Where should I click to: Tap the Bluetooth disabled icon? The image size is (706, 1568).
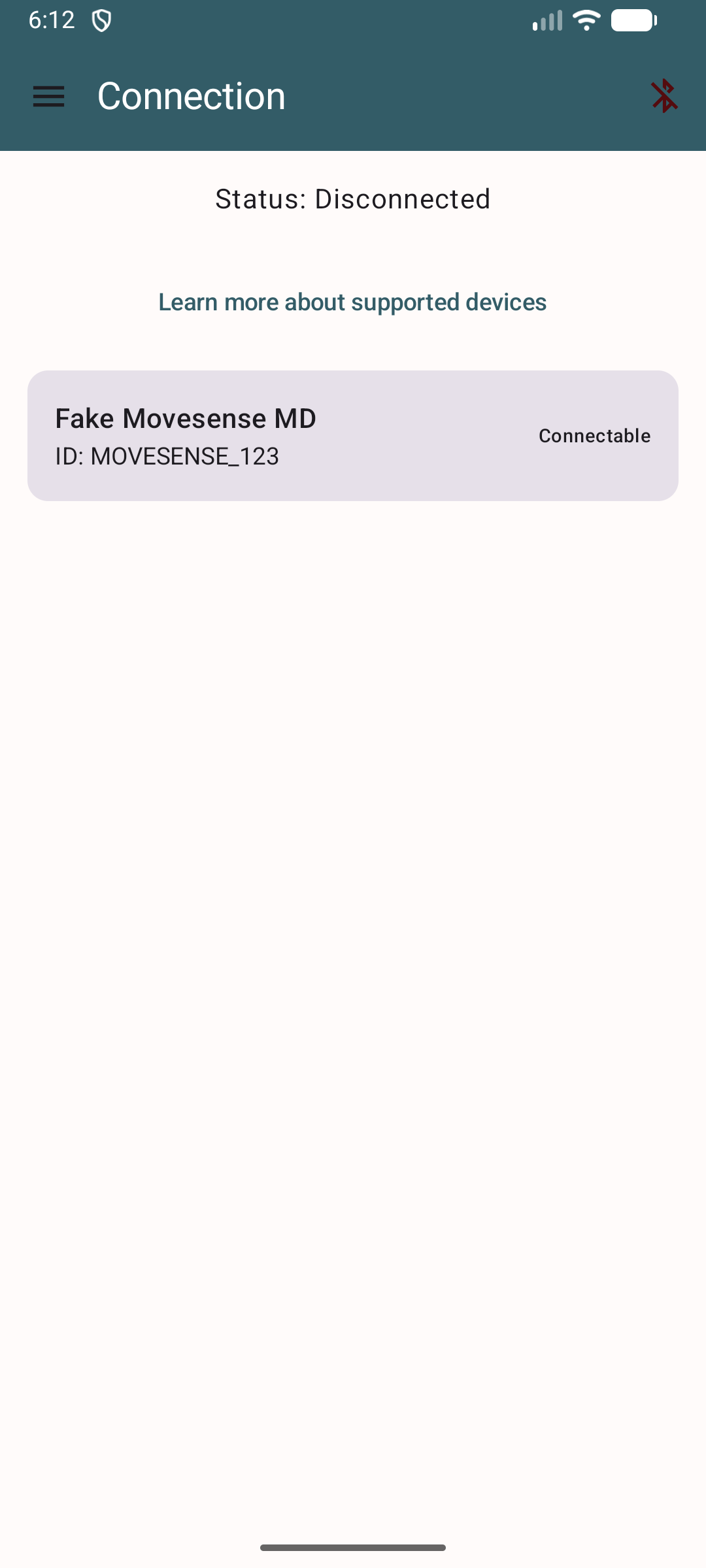[664, 96]
